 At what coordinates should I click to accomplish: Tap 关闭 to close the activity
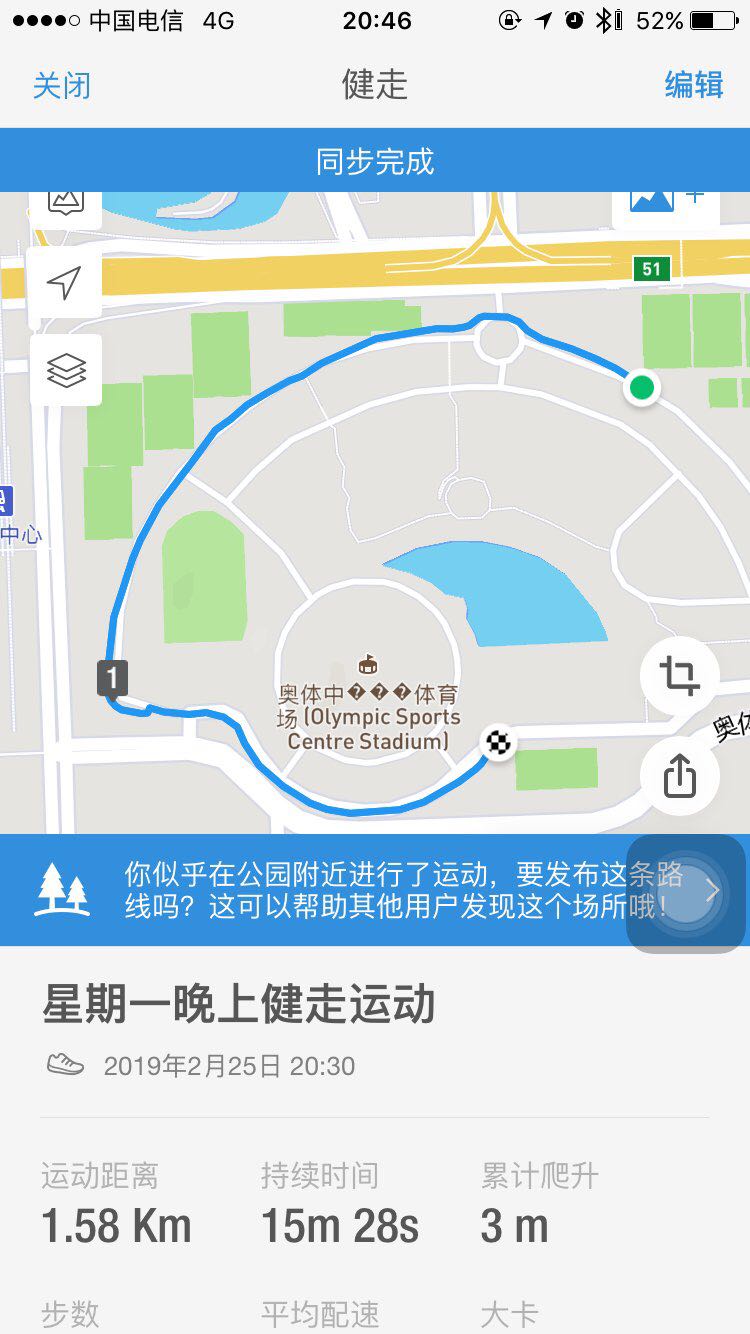tap(62, 85)
